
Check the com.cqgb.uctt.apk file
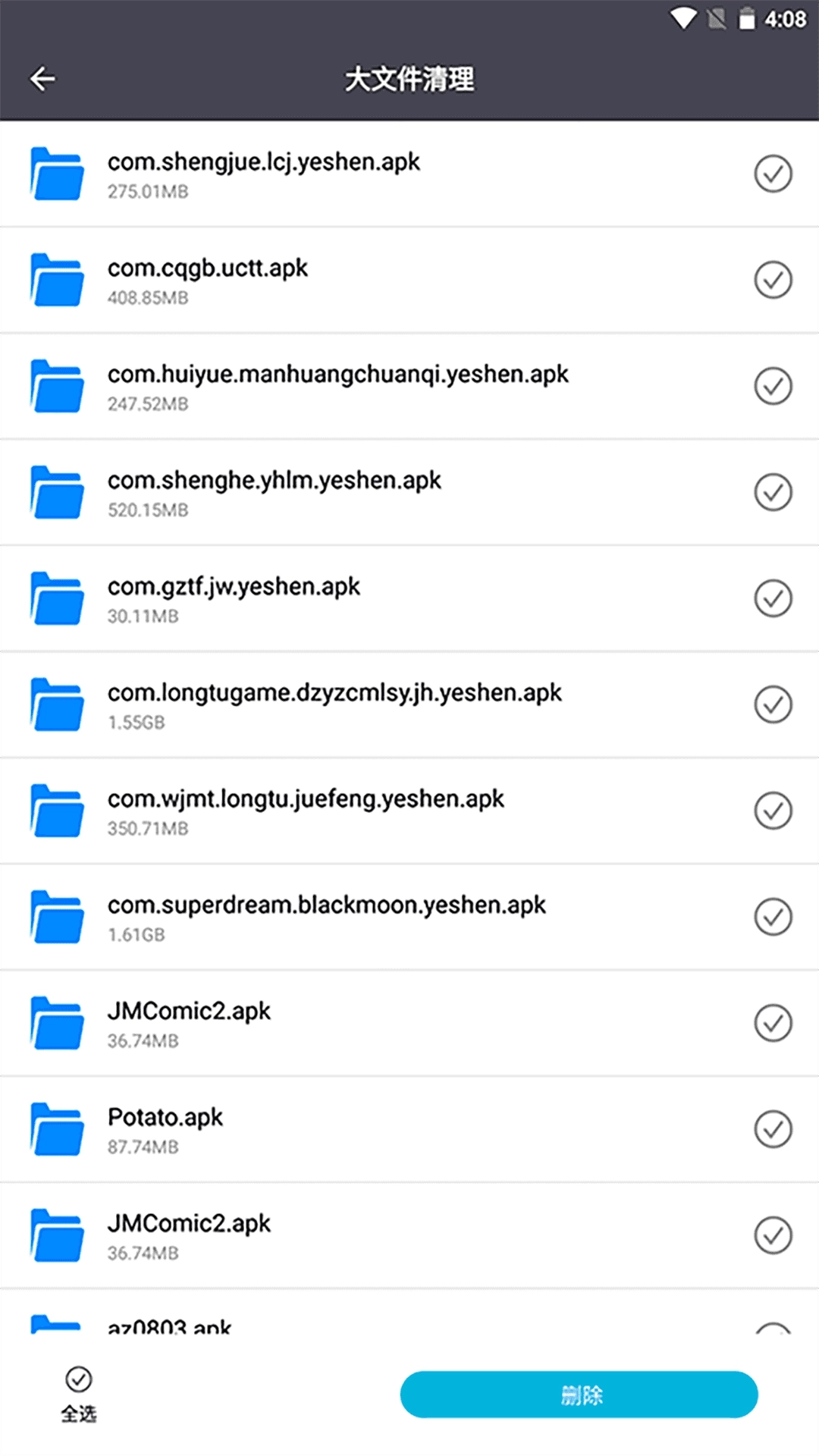[773, 280]
